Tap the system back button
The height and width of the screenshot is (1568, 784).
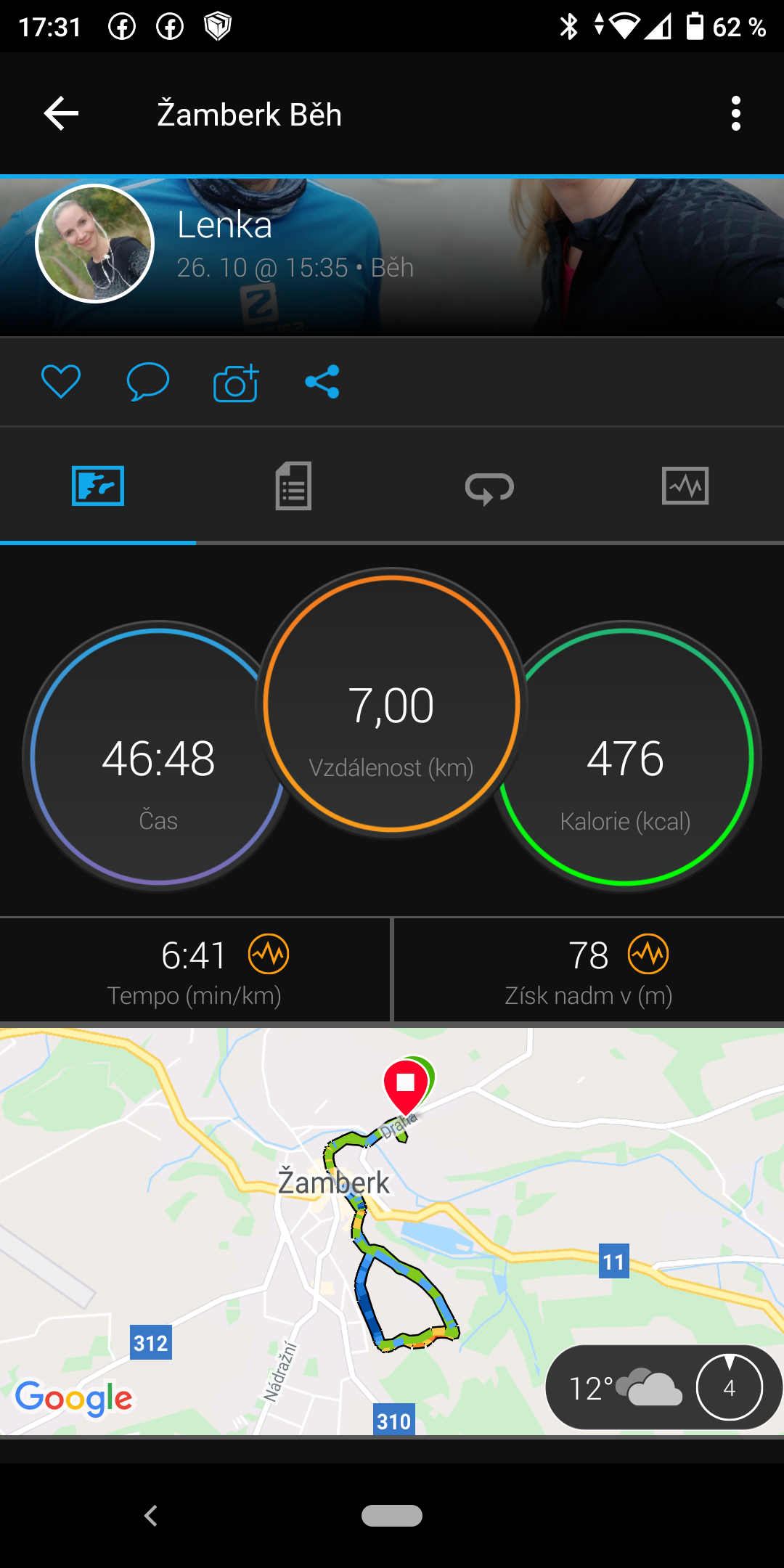pos(151,1516)
